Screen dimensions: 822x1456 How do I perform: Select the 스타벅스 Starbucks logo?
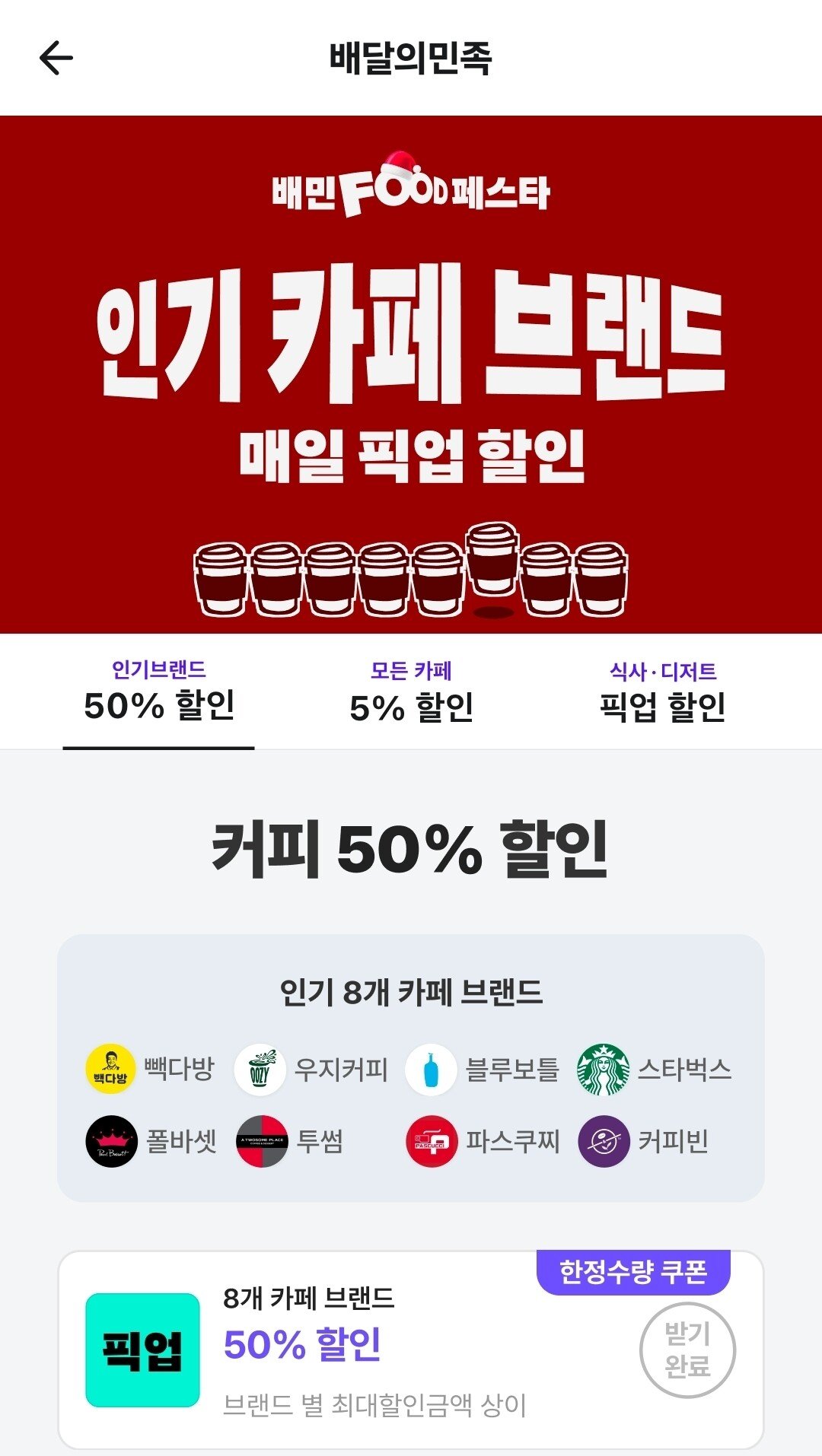pyautogui.click(x=604, y=1068)
